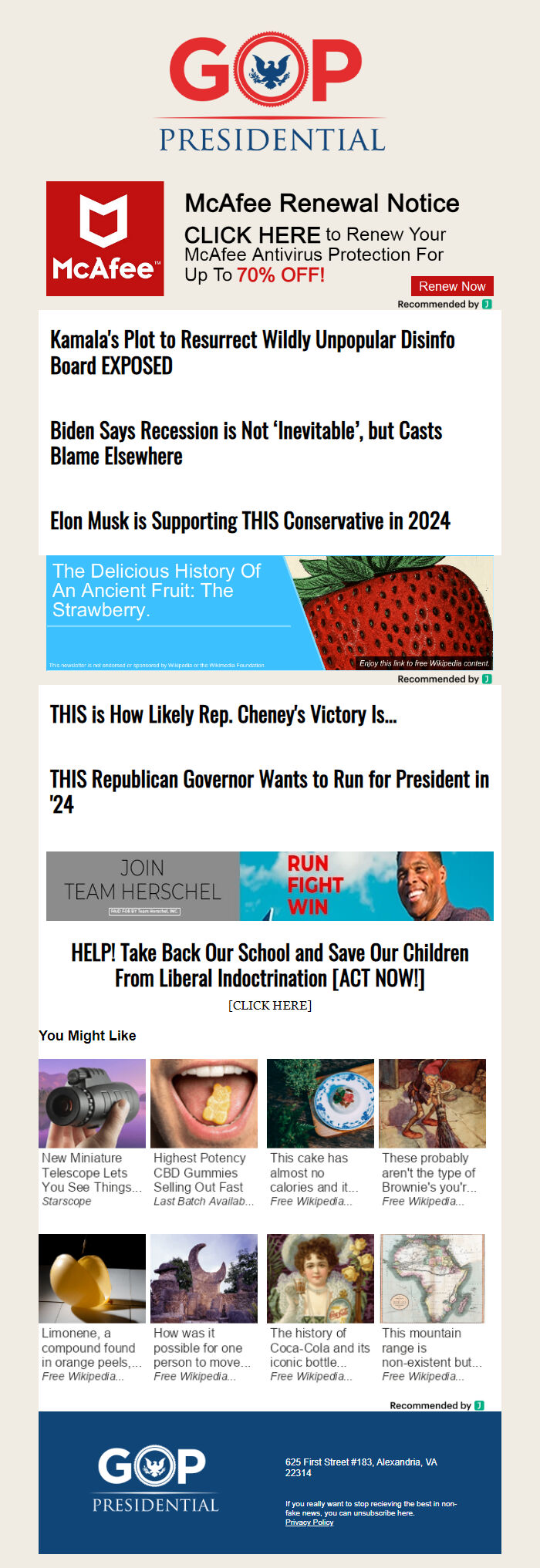
Task: Open the 'How was it possible' card
Action: click(204, 1308)
